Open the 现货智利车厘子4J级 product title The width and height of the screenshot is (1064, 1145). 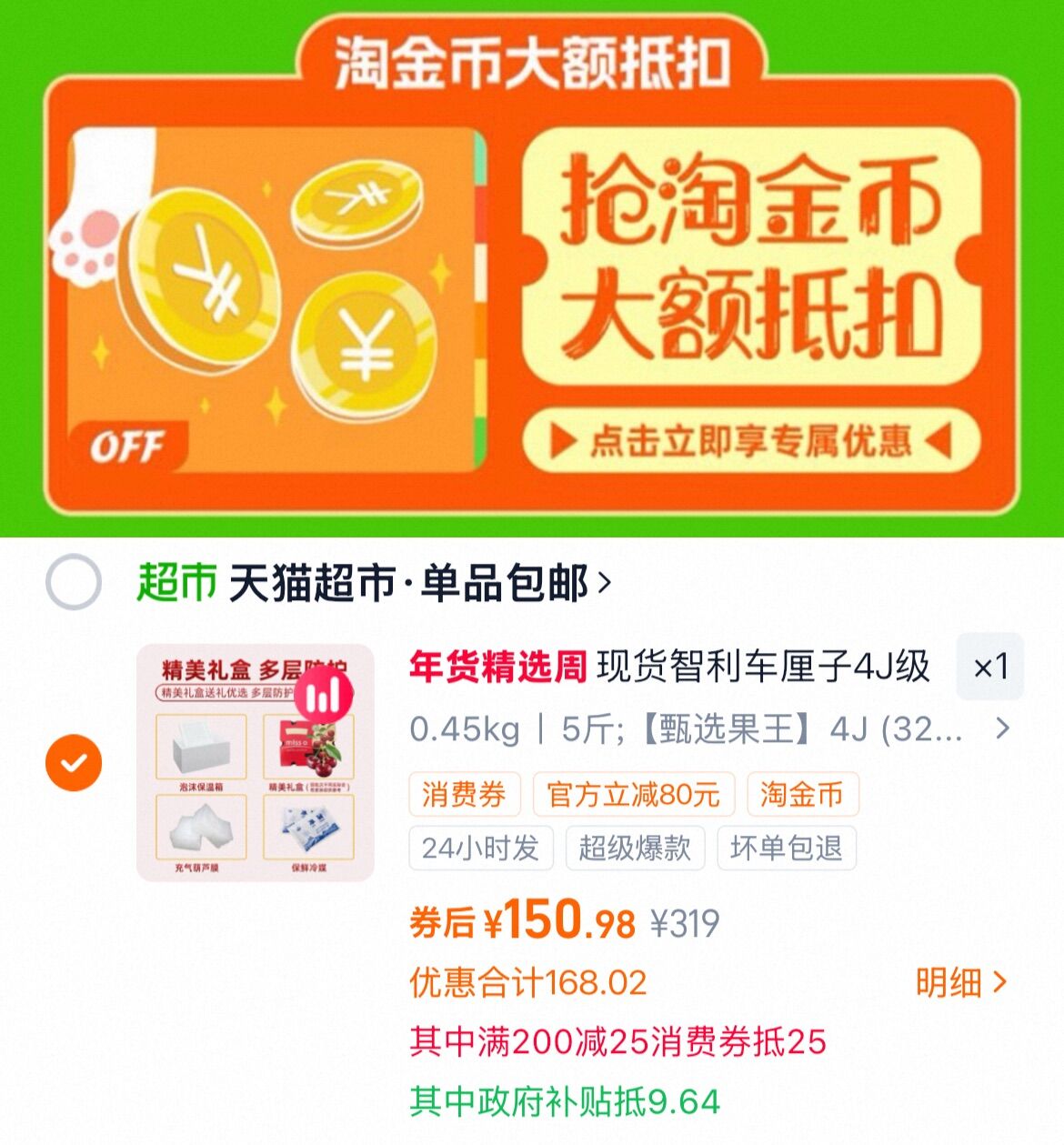click(763, 667)
